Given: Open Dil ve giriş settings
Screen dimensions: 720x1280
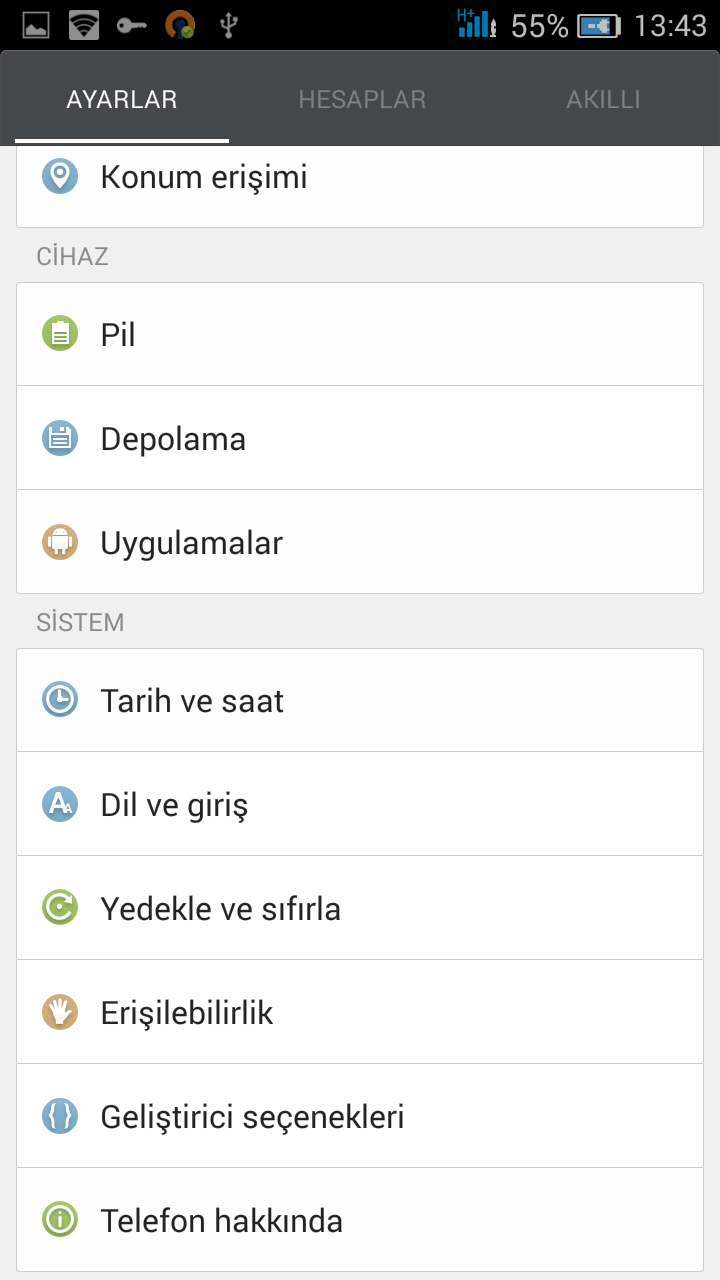Looking at the screenshot, I should [360, 804].
